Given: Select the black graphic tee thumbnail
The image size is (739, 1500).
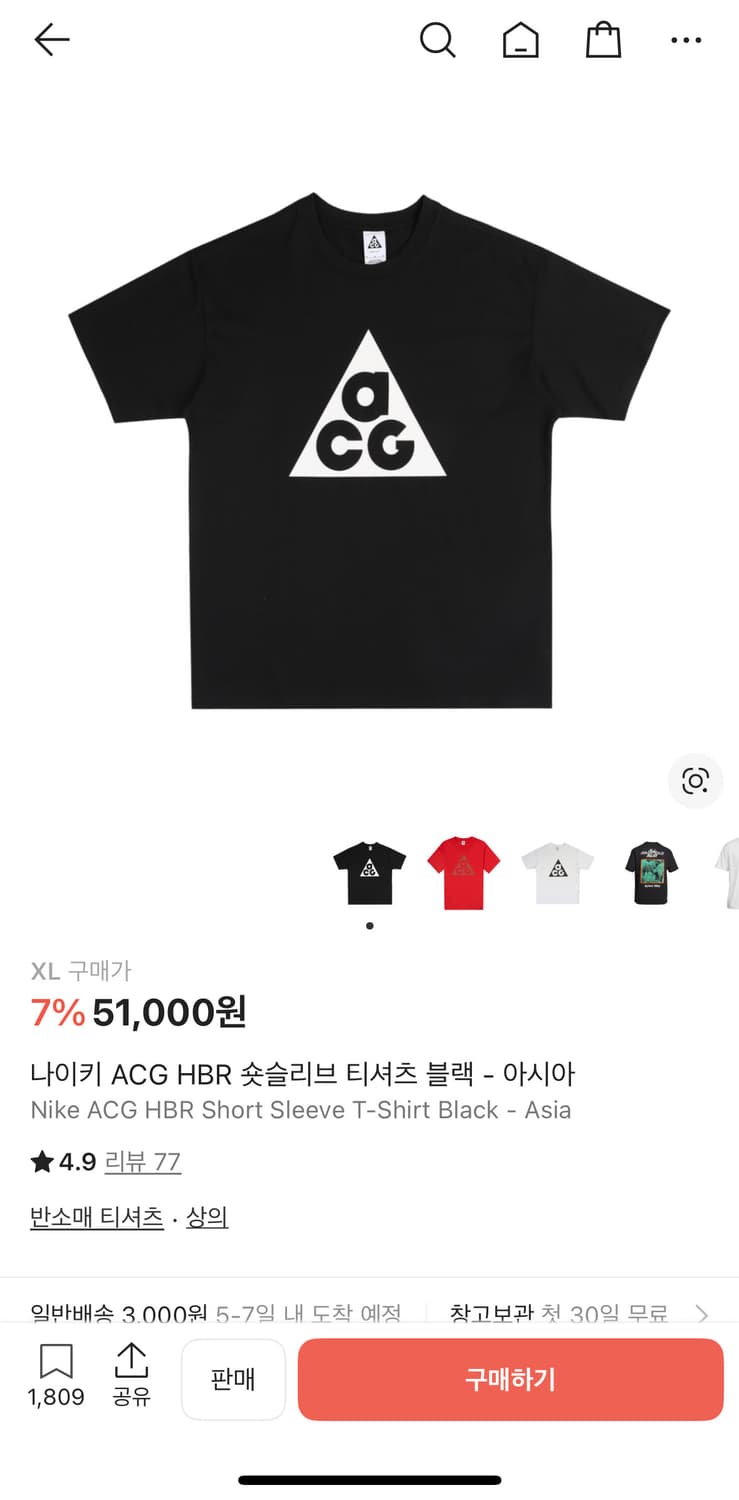Looking at the screenshot, I should point(651,869).
